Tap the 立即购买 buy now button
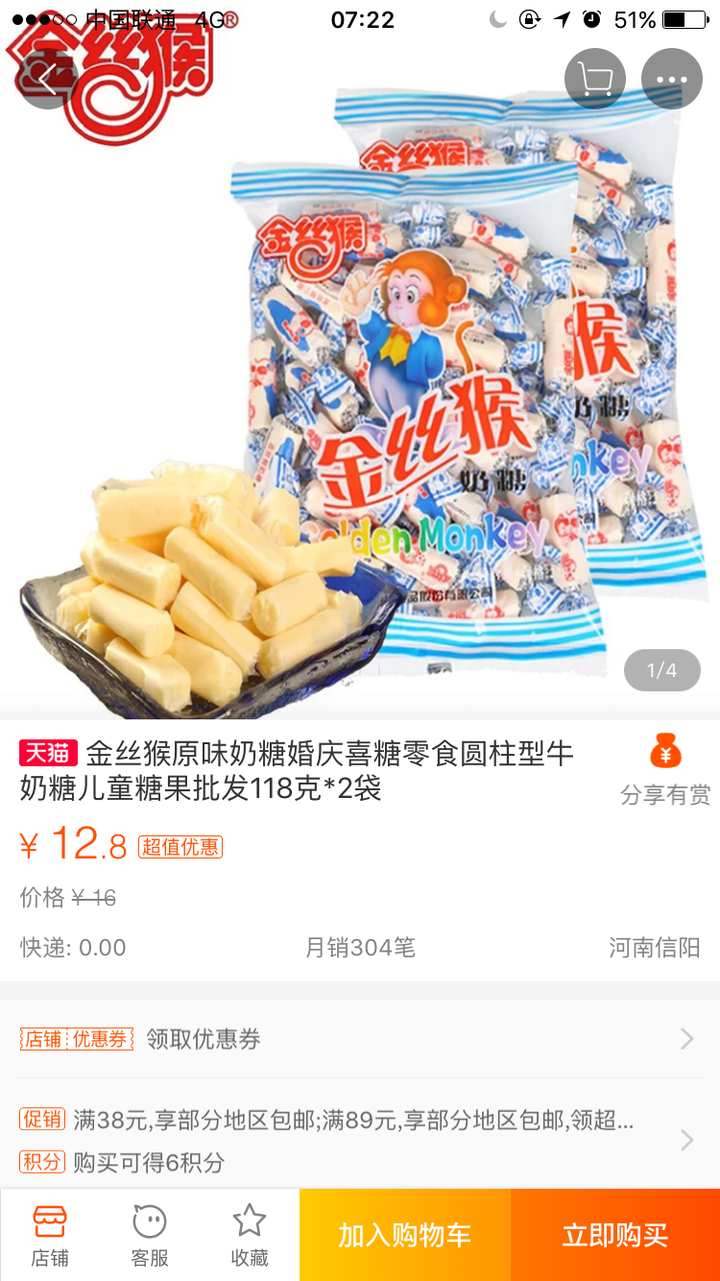Image resolution: width=720 pixels, height=1281 pixels. point(613,1233)
